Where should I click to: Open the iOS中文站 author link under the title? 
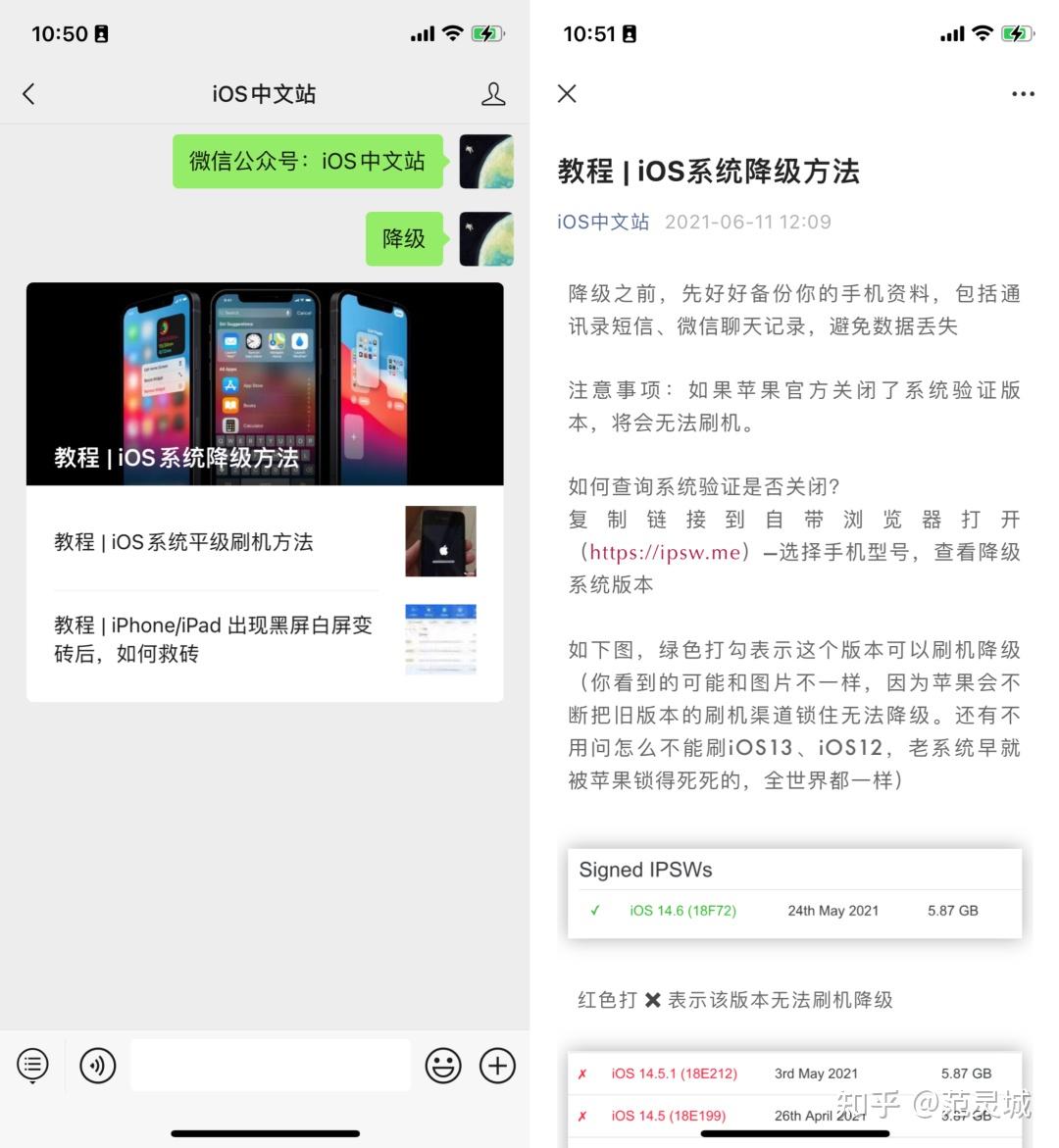click(603, 222)
